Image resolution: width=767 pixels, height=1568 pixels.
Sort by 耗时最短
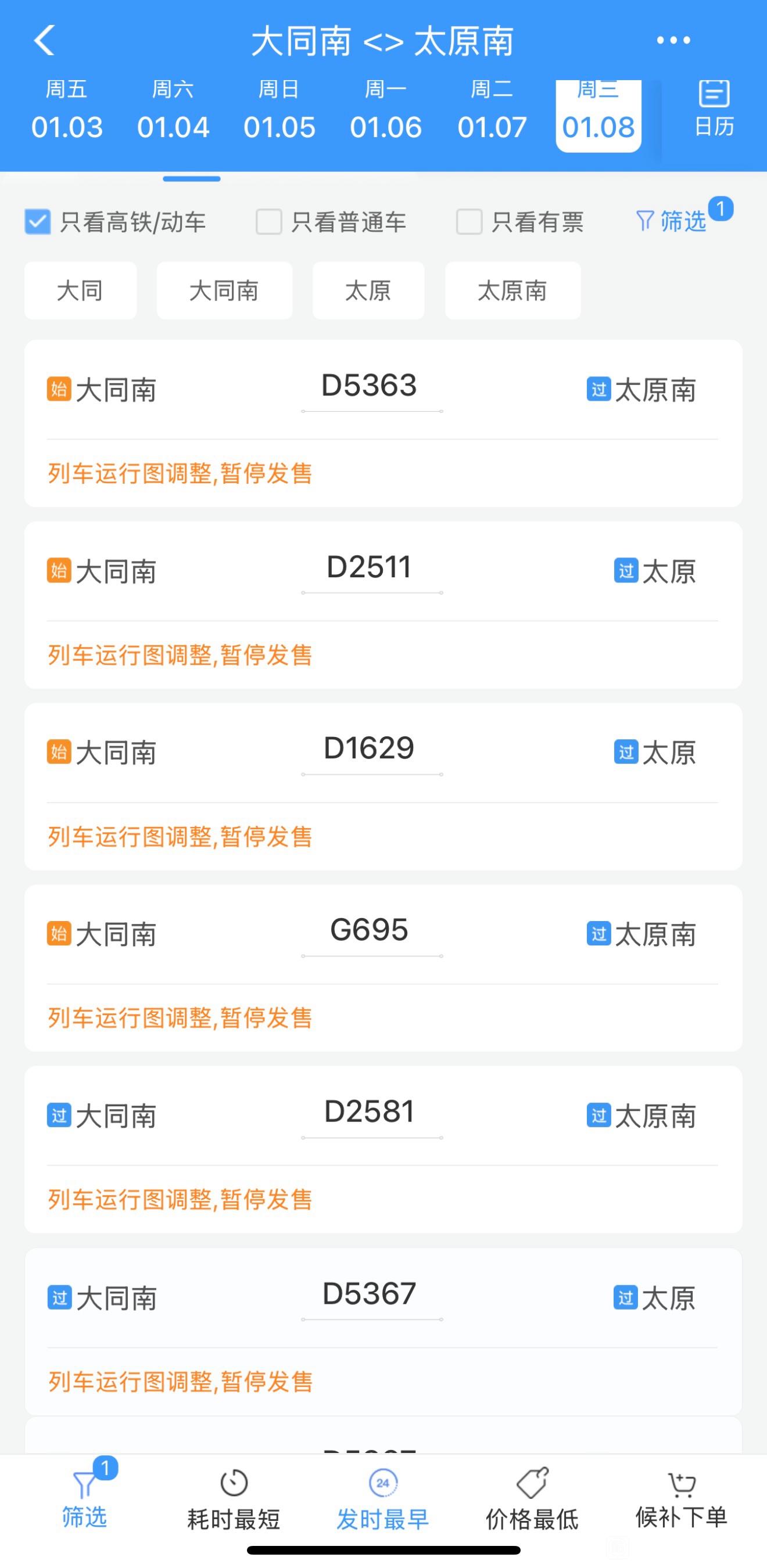234,1499
